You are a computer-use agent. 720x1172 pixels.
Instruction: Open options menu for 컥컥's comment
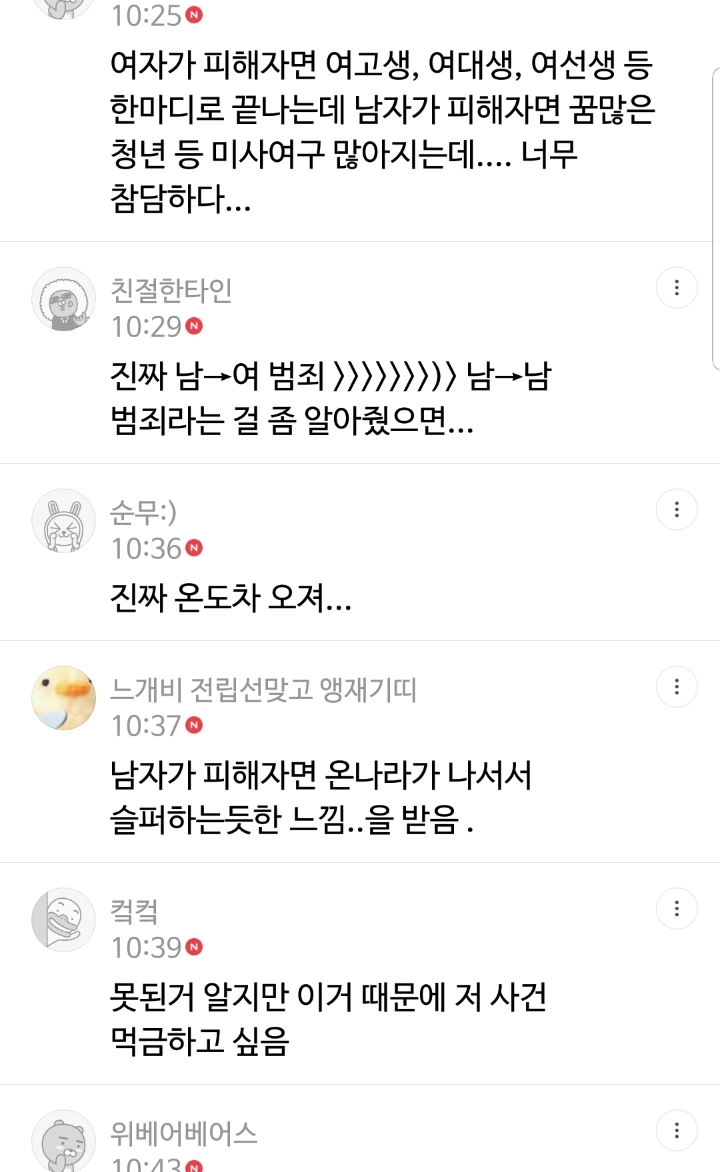click(677, 909)
